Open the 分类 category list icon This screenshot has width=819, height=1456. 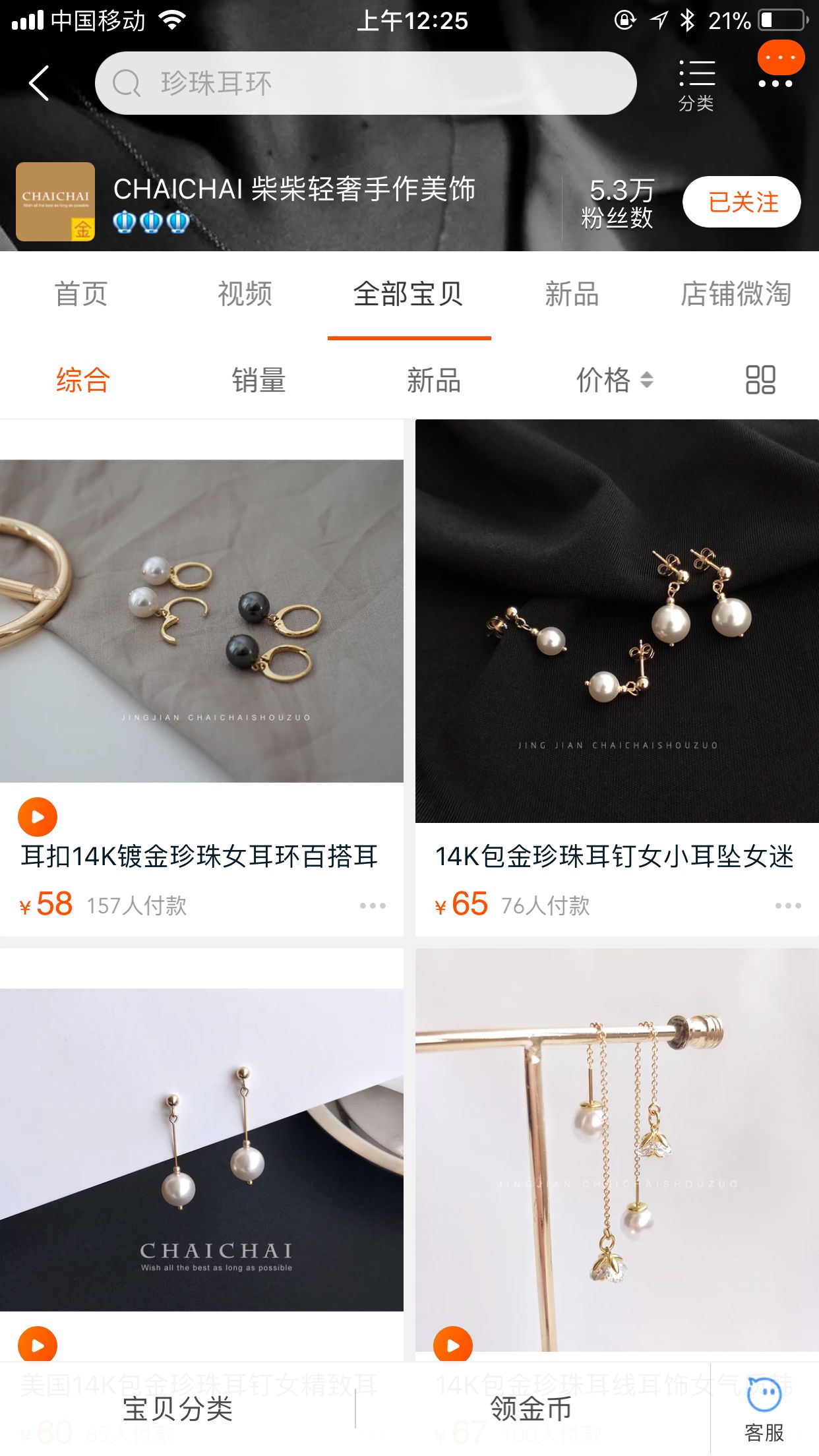(x=696, y=86)
